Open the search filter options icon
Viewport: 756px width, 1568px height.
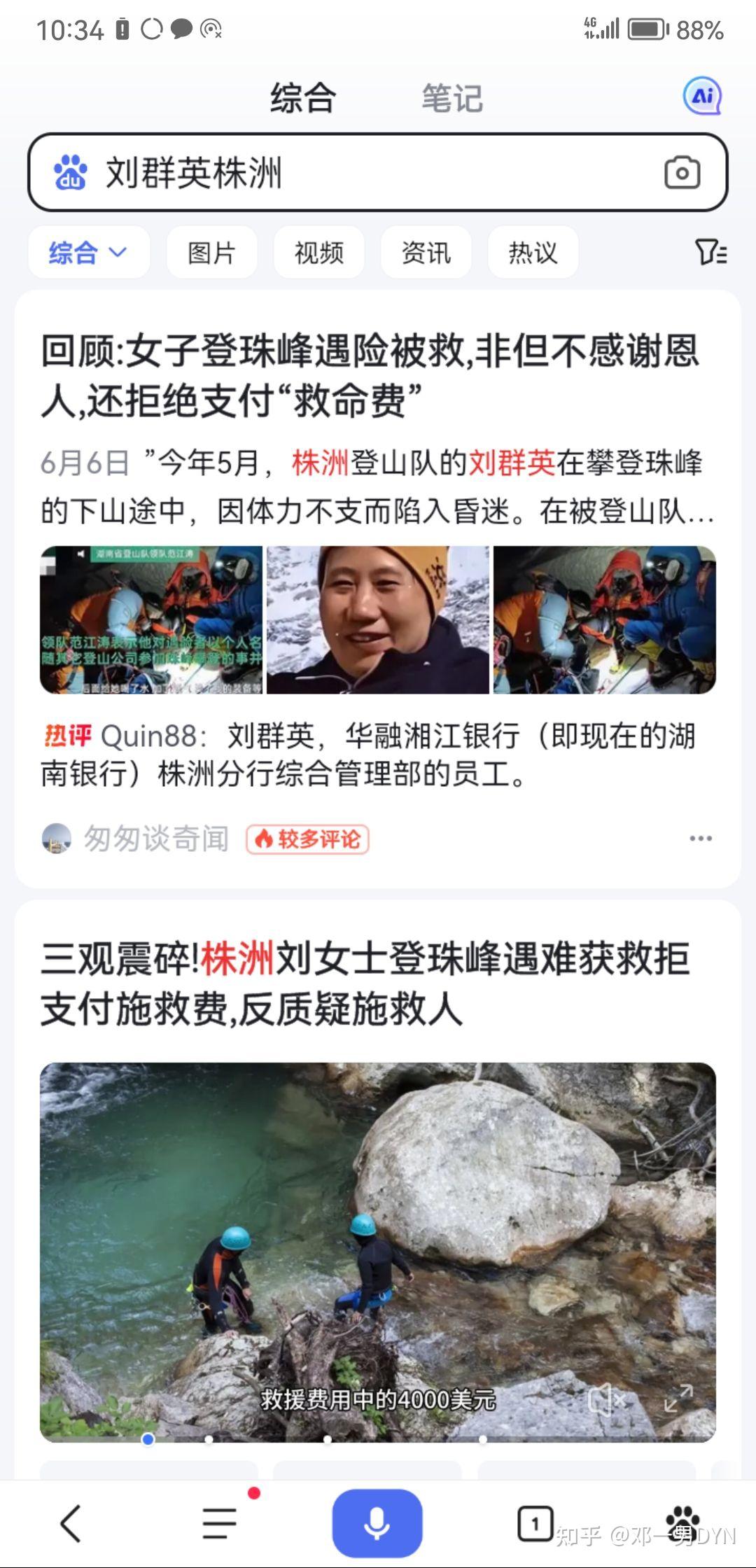(x=710, y=252)
